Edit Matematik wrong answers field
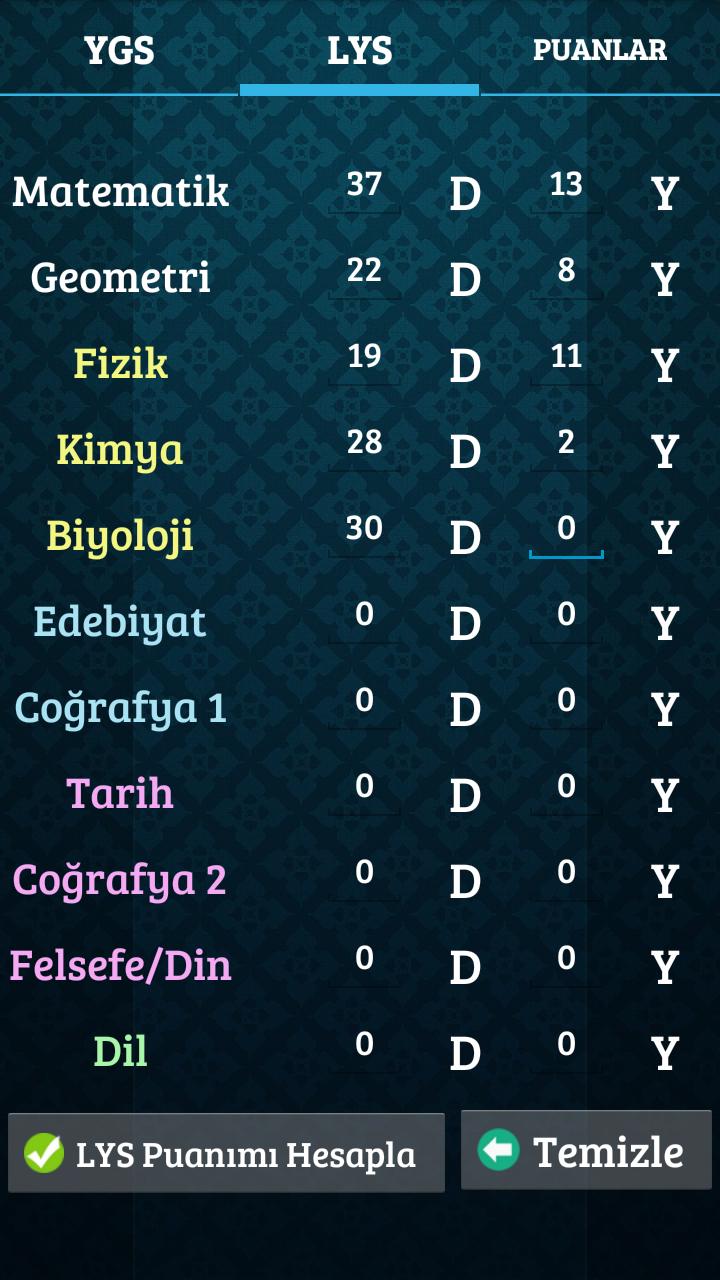Image resolution: width=720 pixels, height=1280 pixels. (566, 187)
